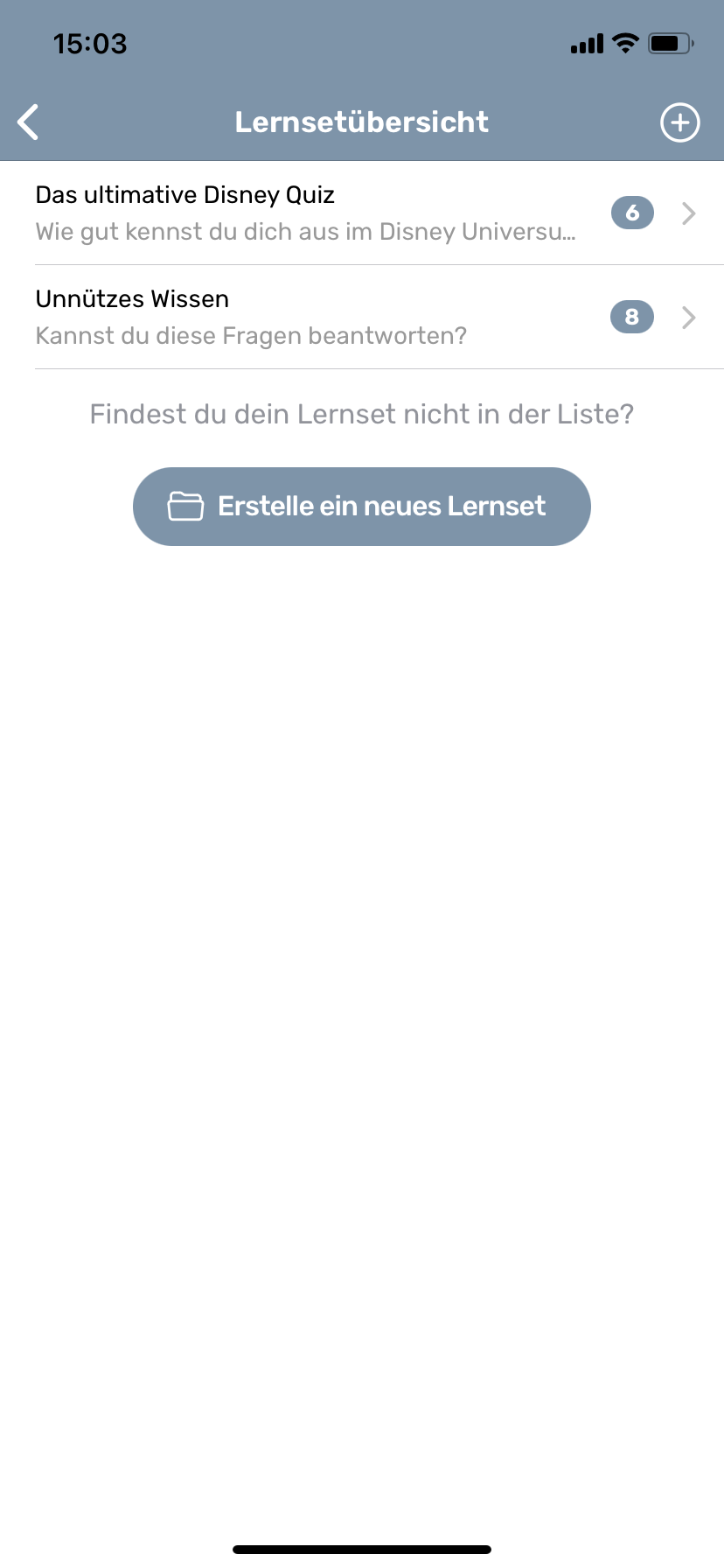Tap Erstelle ein neues Lernset
The height and width of the screenshot is (1568, 724).
click(x=362, y=507)
